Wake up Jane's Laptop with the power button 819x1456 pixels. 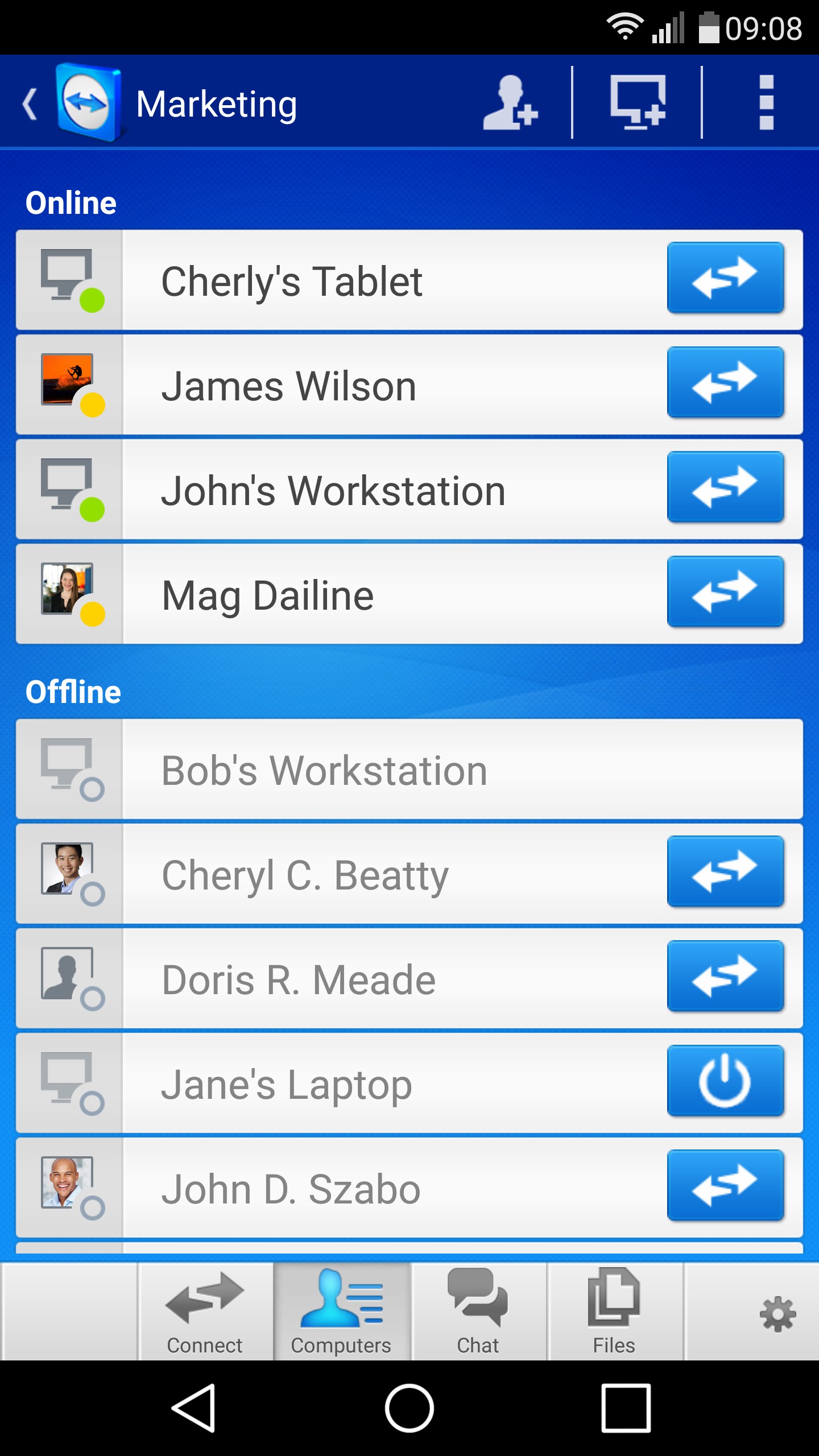tap(725, 1081)
